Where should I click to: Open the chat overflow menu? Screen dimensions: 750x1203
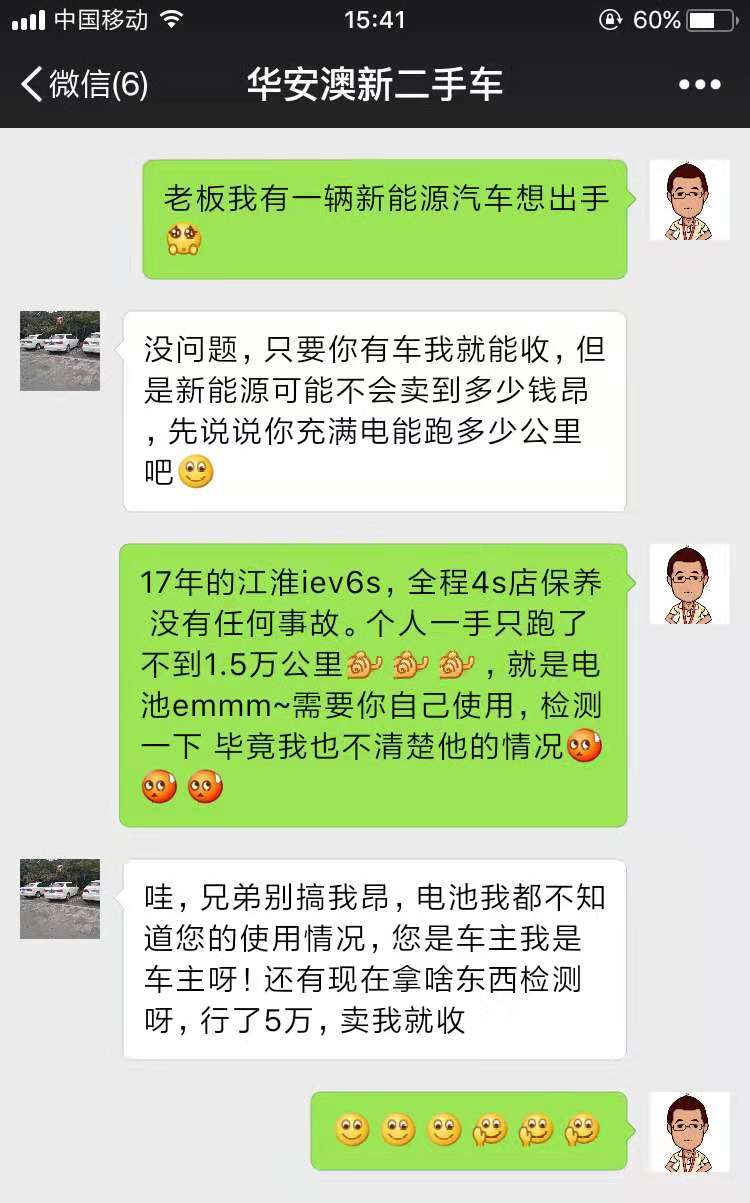pos(699,85)
